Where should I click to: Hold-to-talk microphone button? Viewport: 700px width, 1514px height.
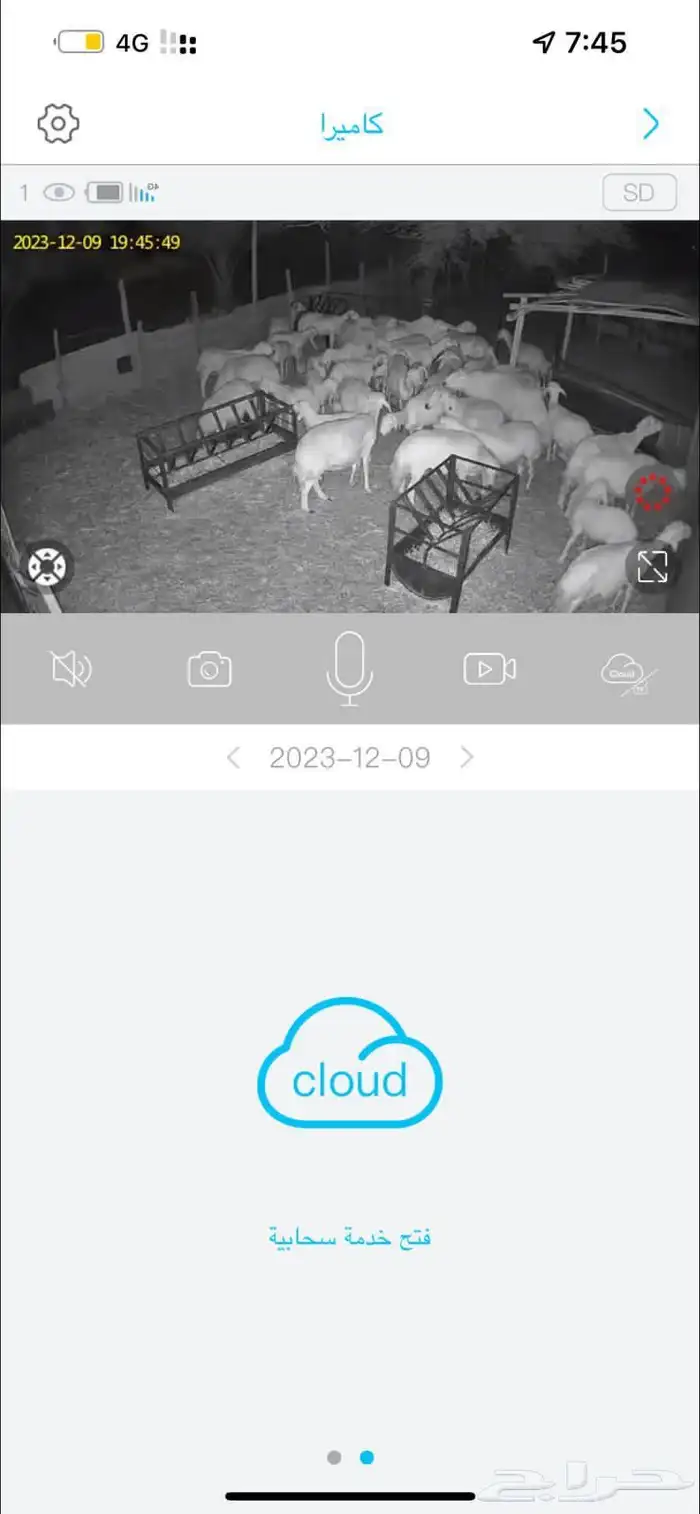tap(349, 669)
